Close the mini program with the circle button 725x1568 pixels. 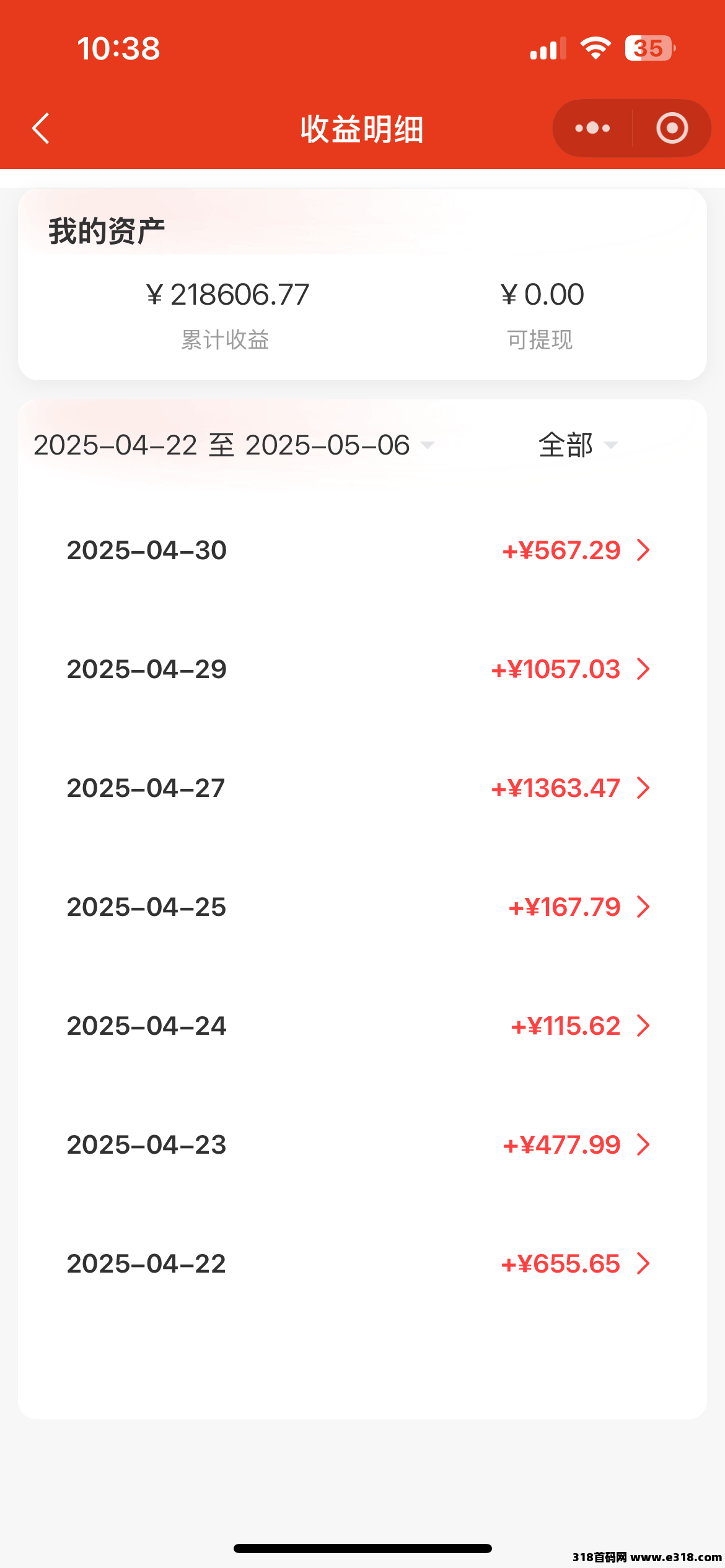(x=672, y=128)
